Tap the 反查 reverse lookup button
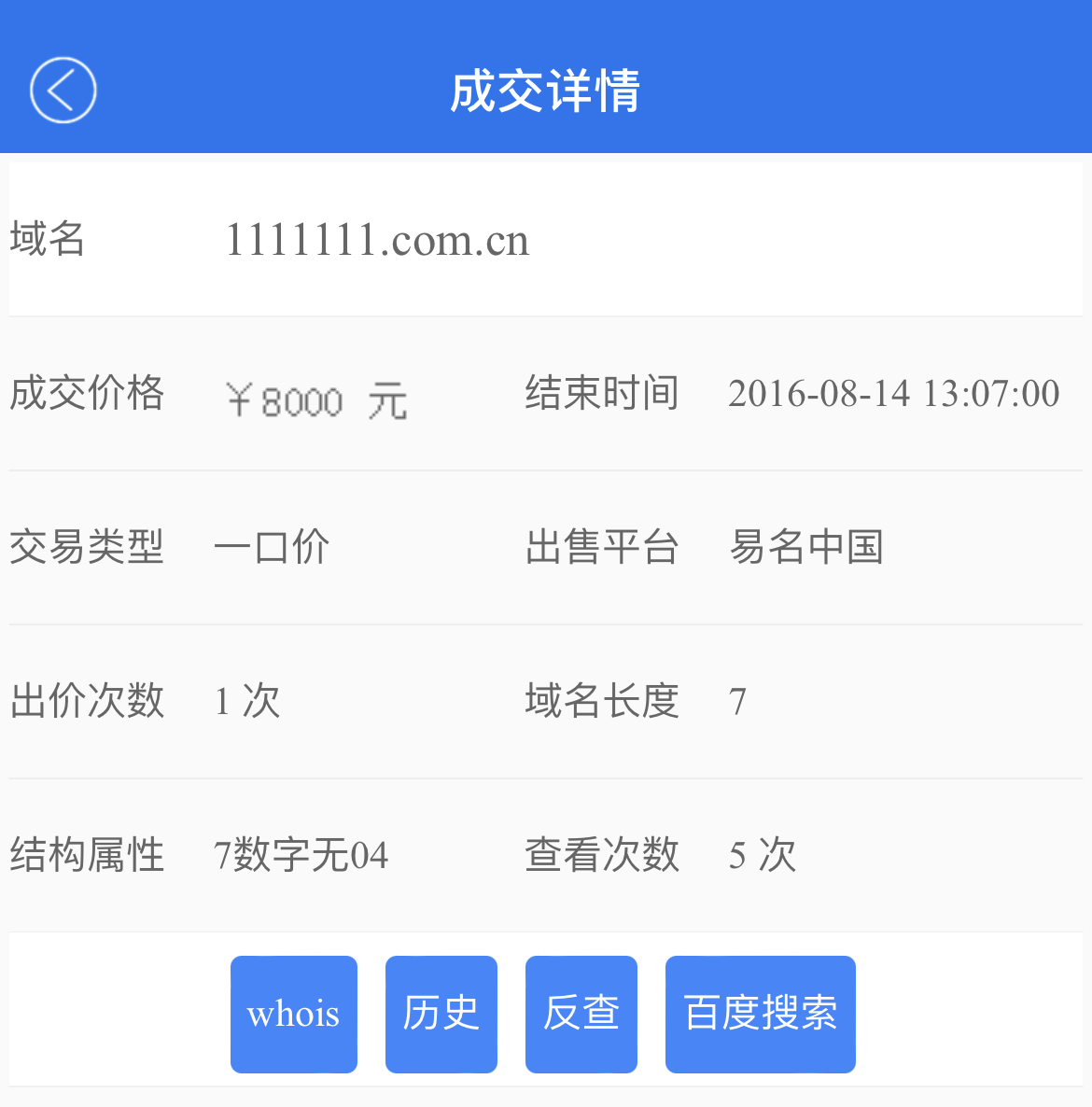Screen dimensions: 1092x1107 point(581,1014)
